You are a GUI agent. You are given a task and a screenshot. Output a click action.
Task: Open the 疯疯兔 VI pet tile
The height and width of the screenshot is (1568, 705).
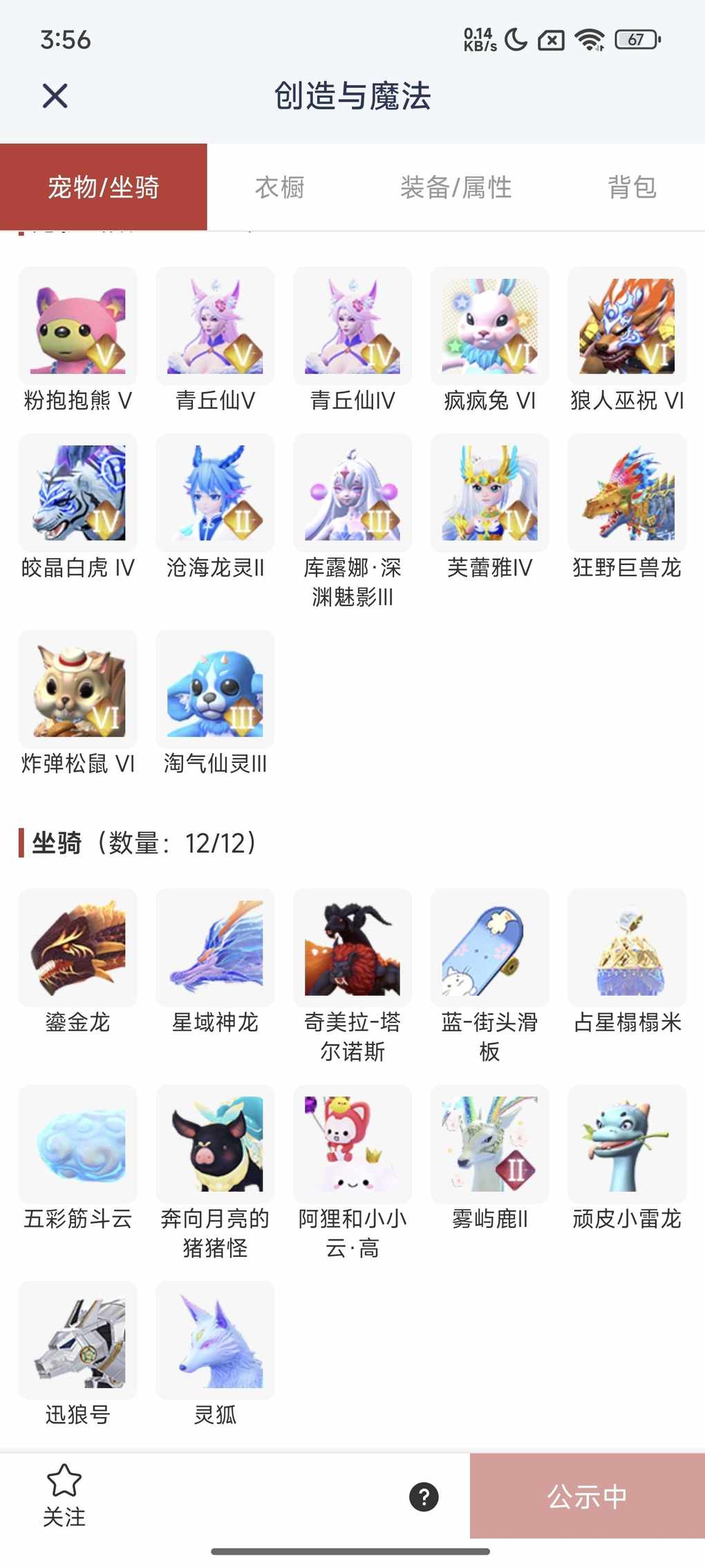click(489, 326)
